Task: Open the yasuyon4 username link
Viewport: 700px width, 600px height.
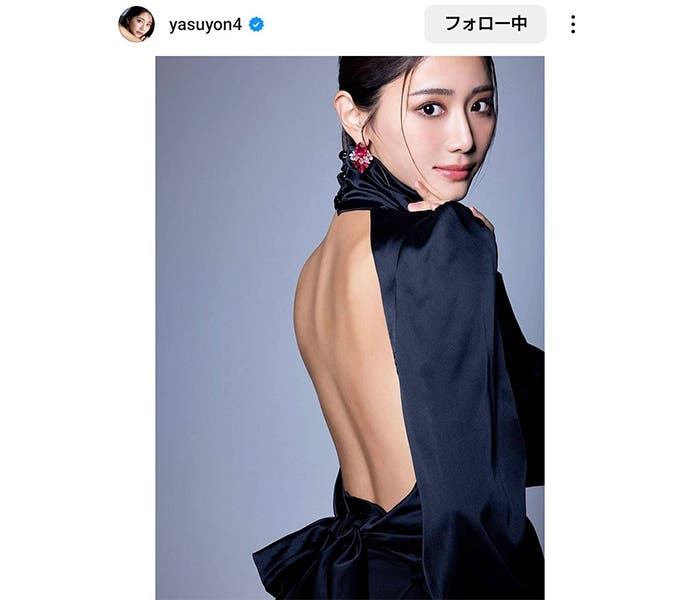Action: coord(203,24)
